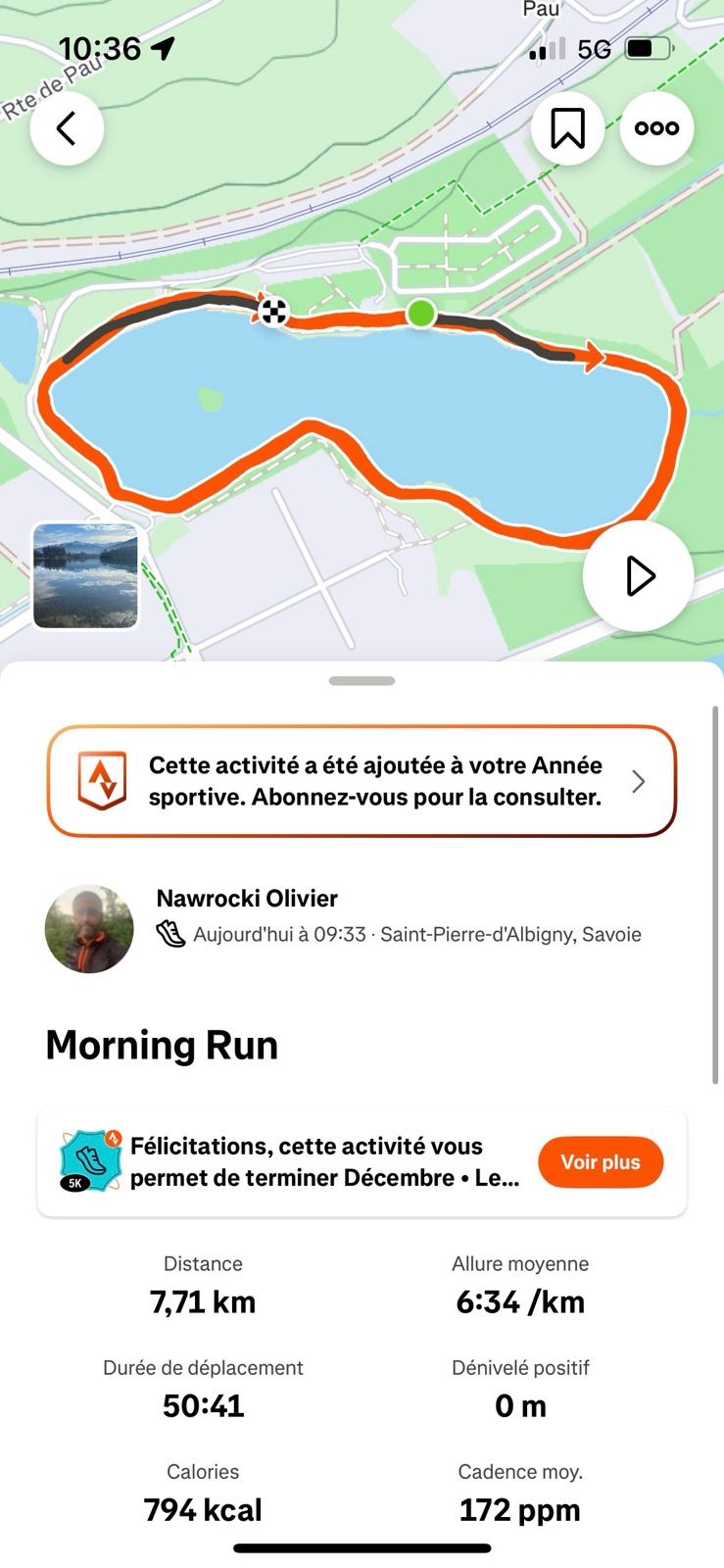
Task: Open the three-dot overflow menu
Action: (x=656, y=128)
